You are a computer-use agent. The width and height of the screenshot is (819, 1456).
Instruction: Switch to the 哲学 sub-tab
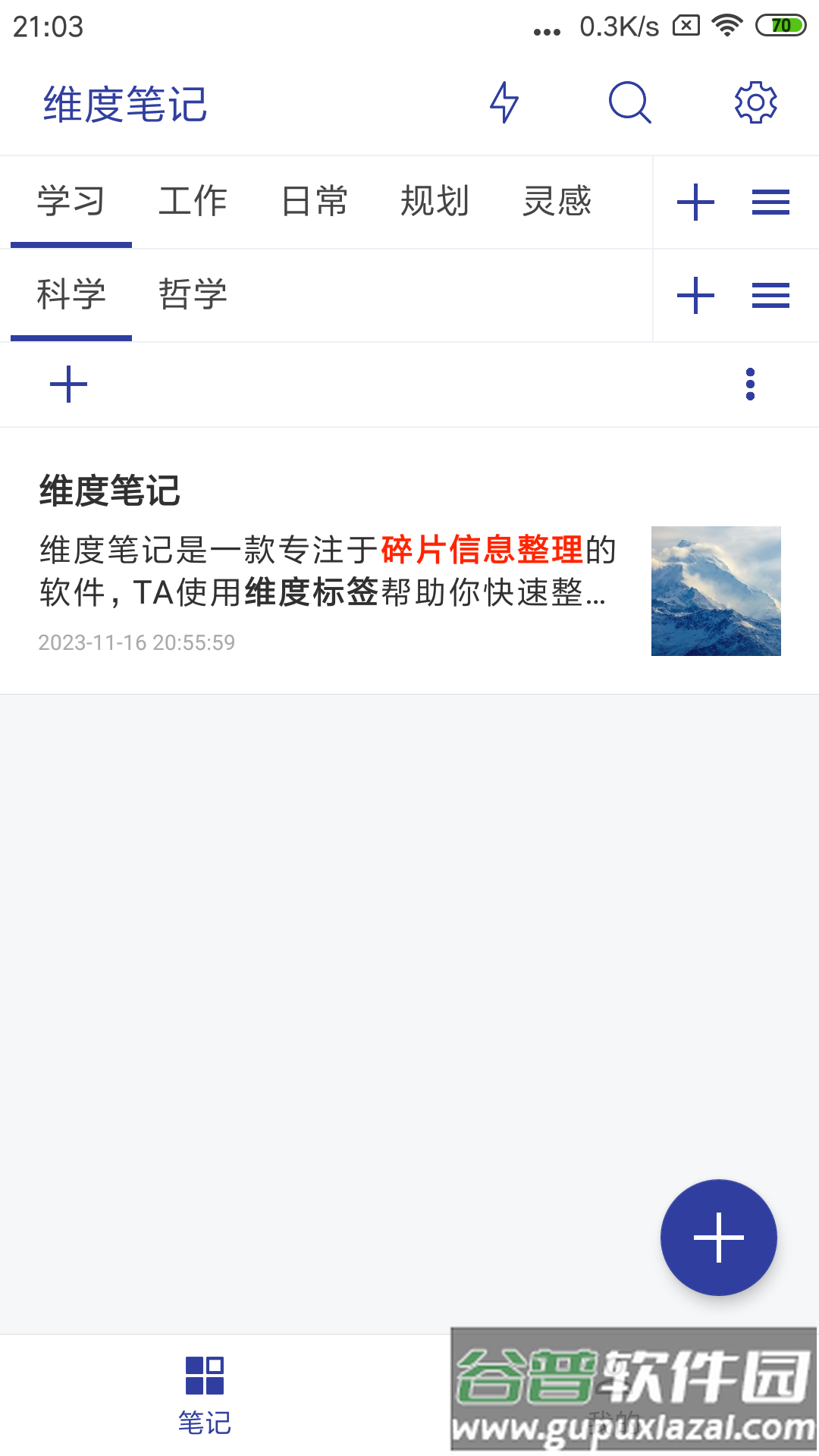tap(193, 294)
